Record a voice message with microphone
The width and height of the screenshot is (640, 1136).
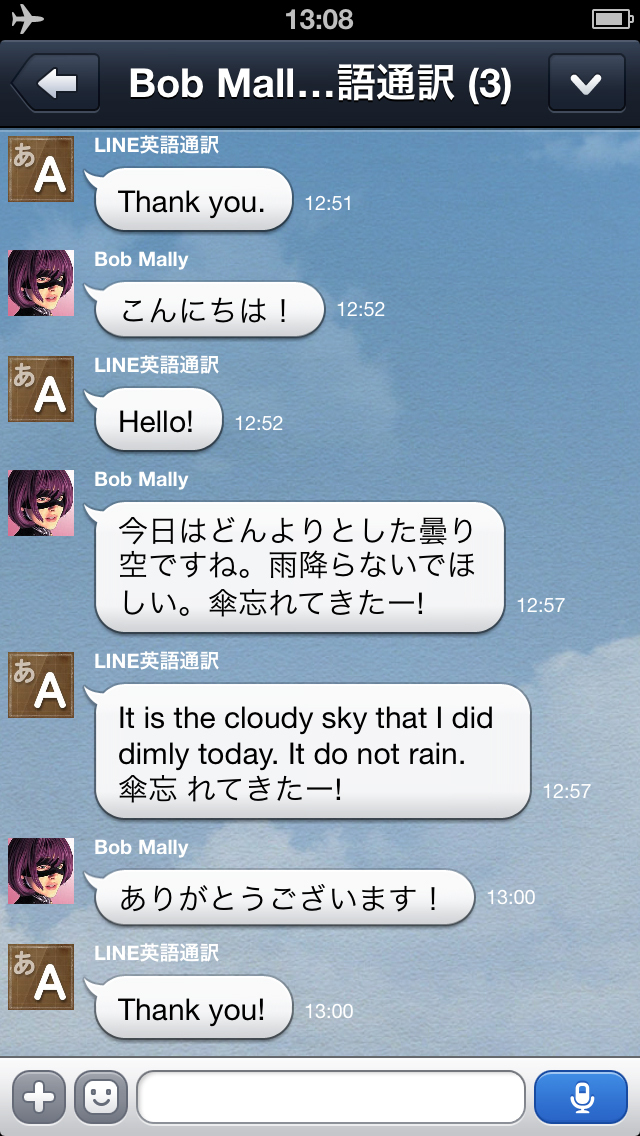pos(581,1097)
